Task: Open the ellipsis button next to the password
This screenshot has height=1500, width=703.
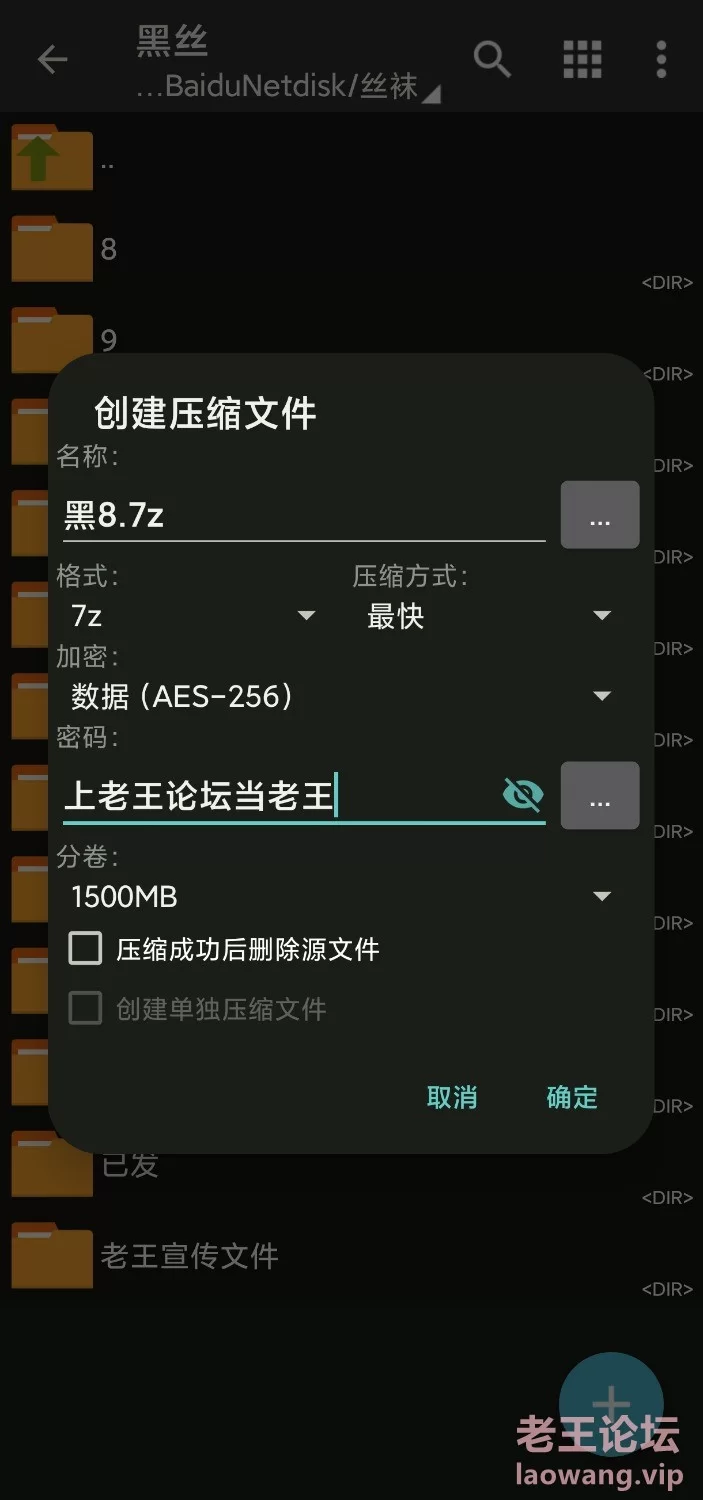Action: [599, 796]
